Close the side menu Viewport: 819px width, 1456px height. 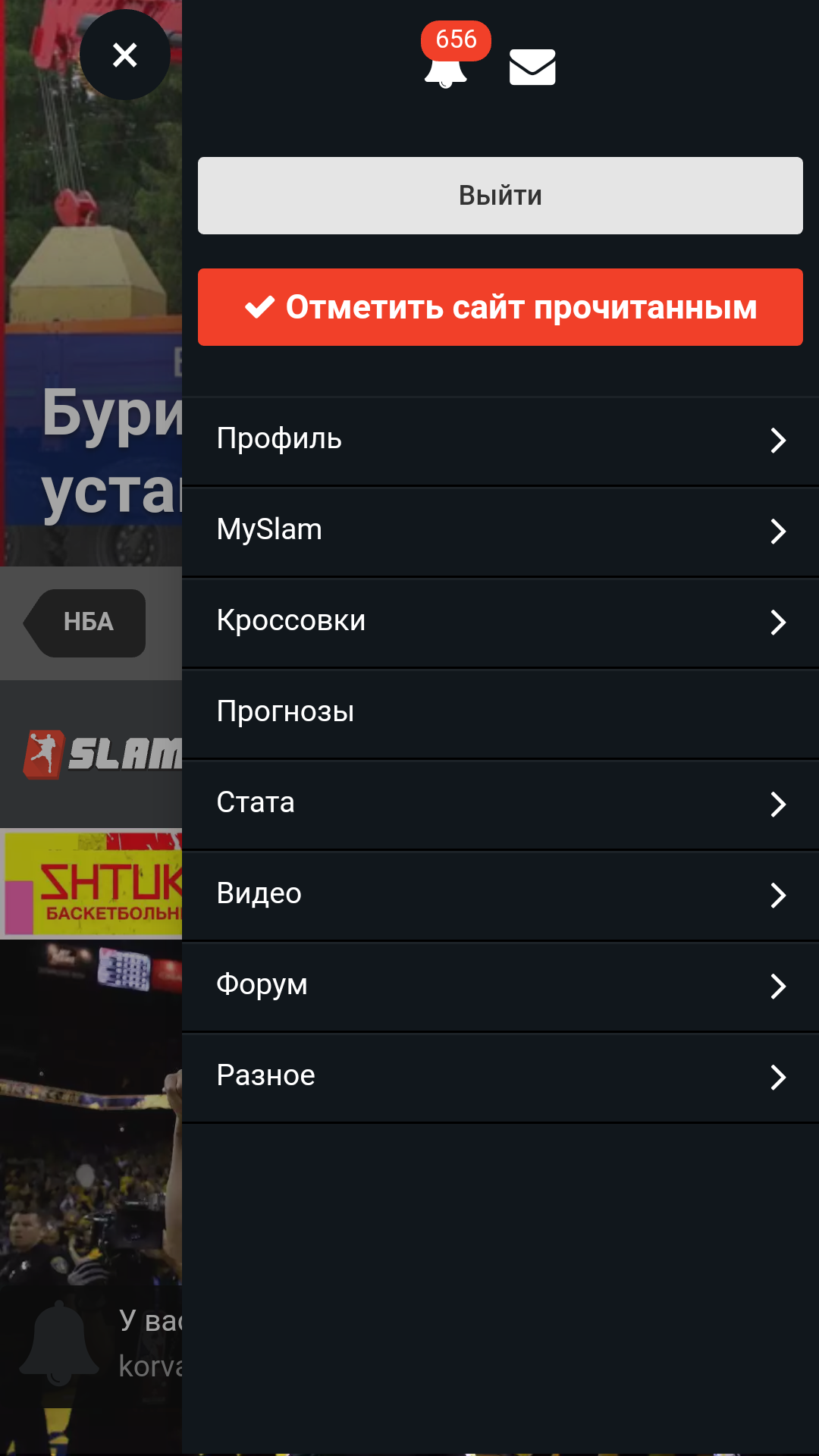[x=125, y=55]
